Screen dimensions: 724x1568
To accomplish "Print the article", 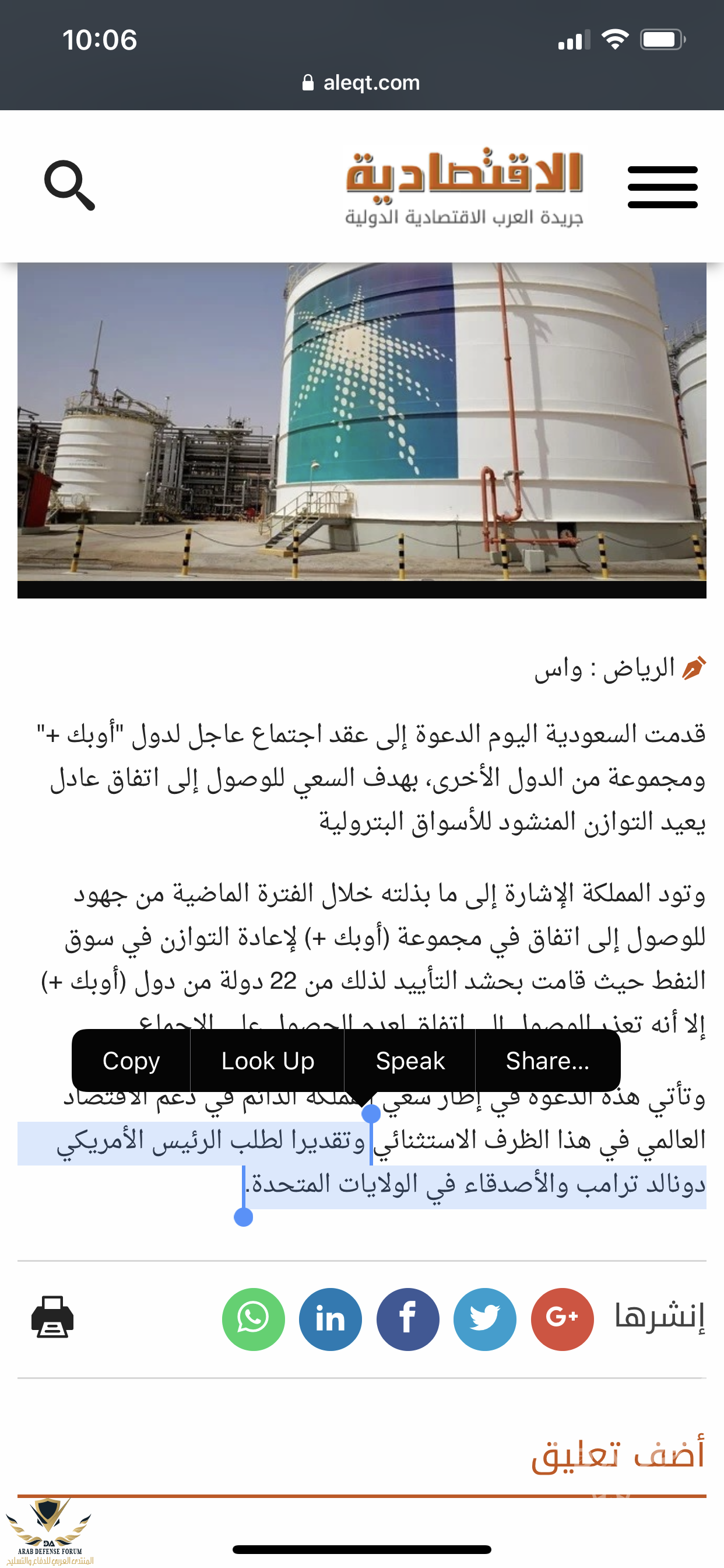I will coord(53,1317).
